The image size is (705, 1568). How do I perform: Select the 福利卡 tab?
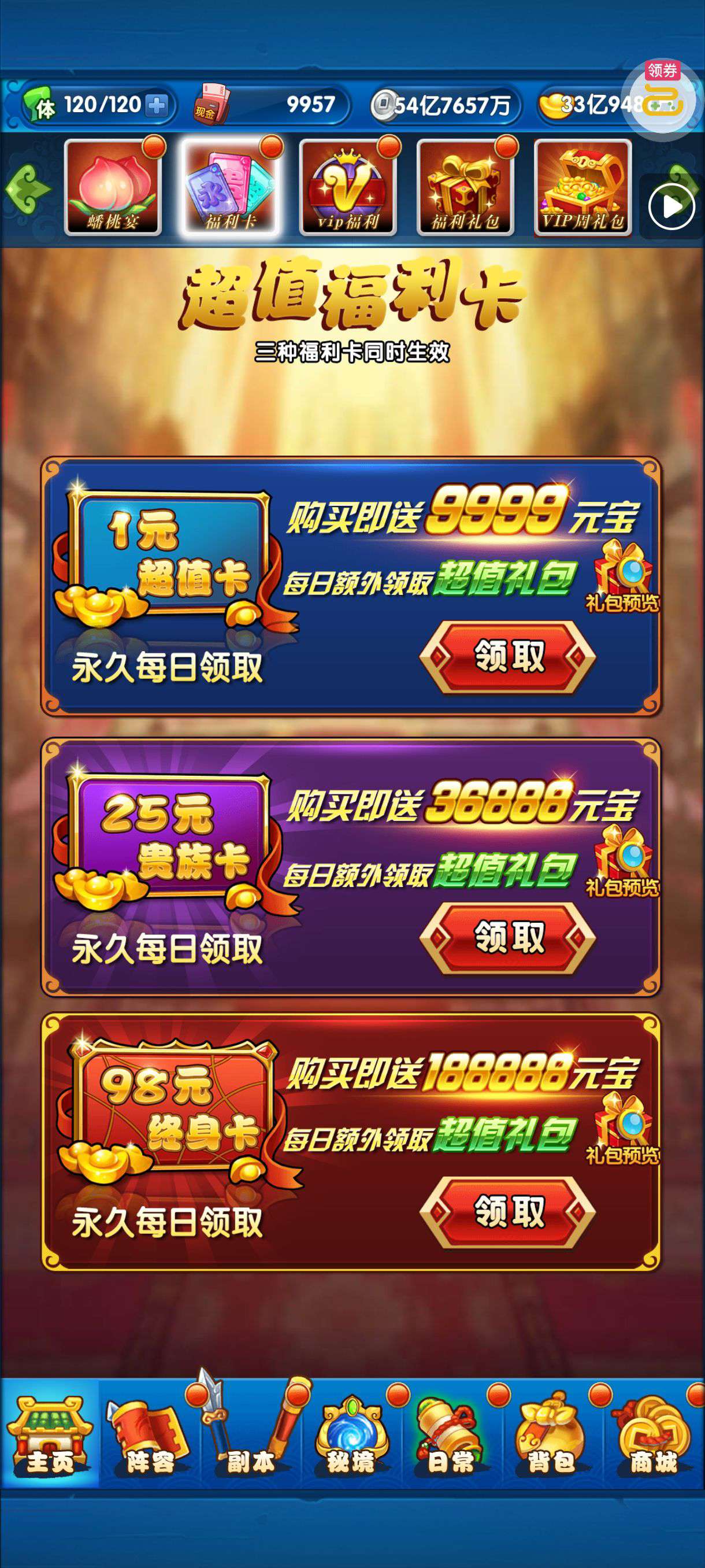pyautogui.click(x=231, y=188)
